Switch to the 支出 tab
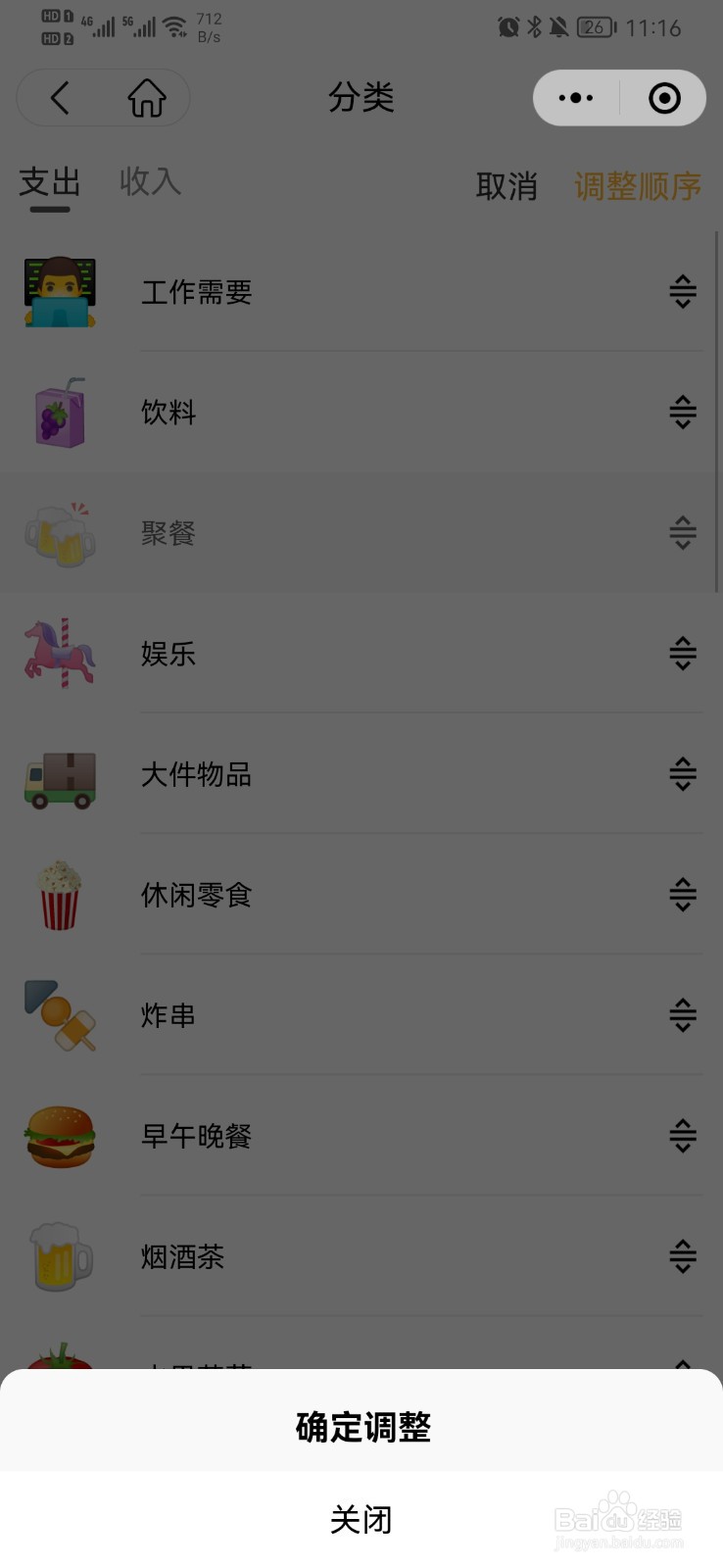Screen dimensions: 723x1568 click(x=48, y=182)
